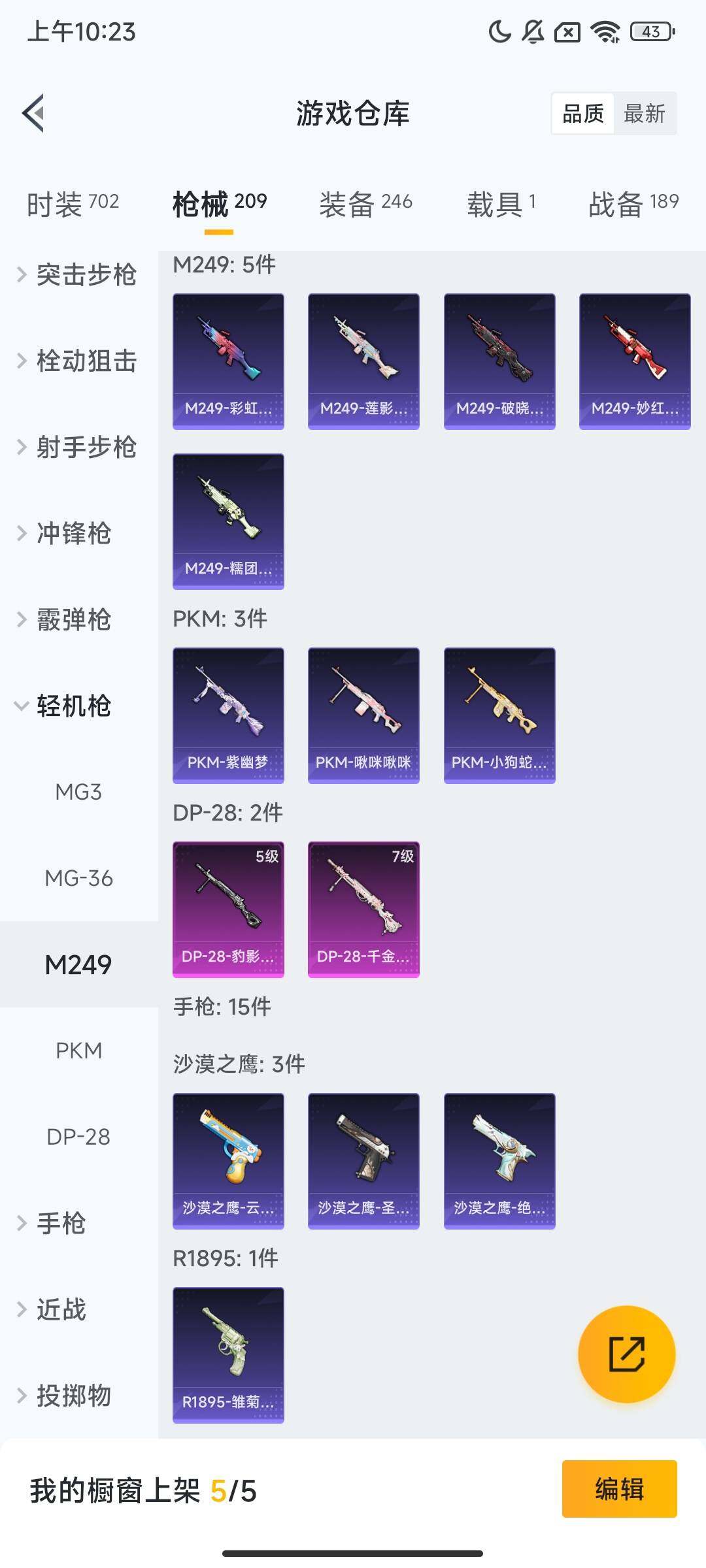Tap the yellow share floating button
This screenshot has width=706, height=1568.
click(x=626, y=1354)
